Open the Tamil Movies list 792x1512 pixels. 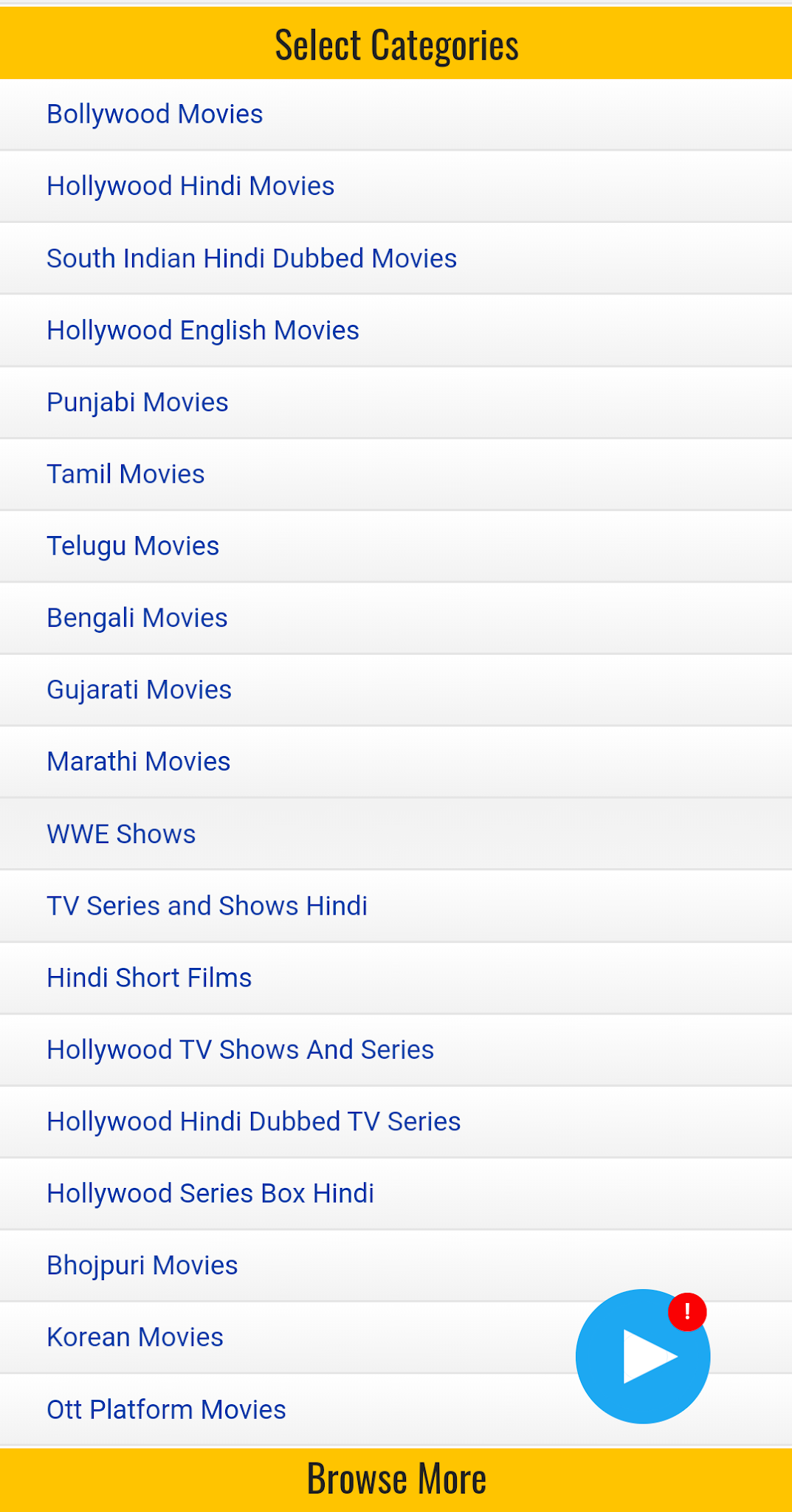tap(125, 474)
